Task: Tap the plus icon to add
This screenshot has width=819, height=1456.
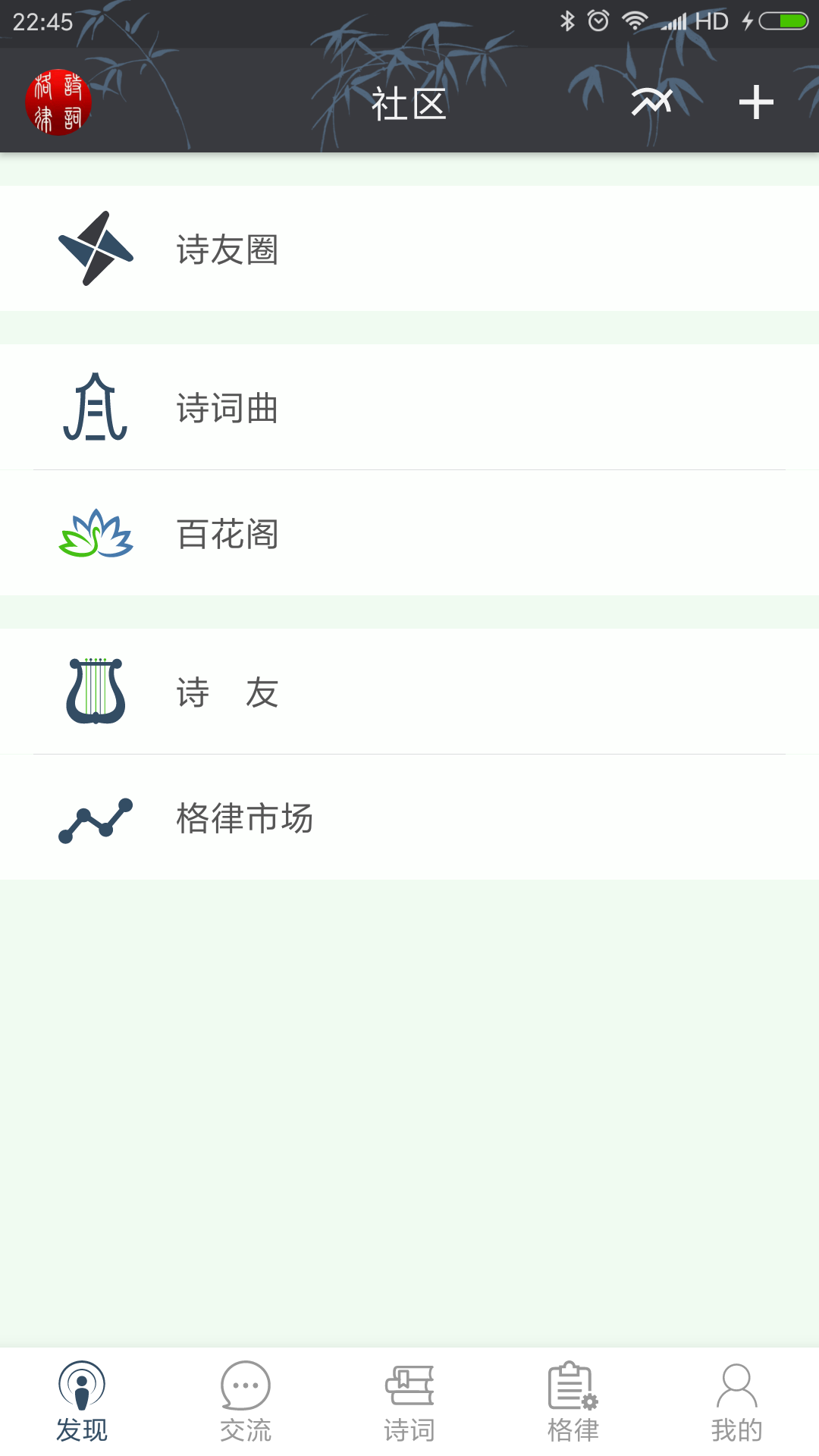Action: coord(756,102)
